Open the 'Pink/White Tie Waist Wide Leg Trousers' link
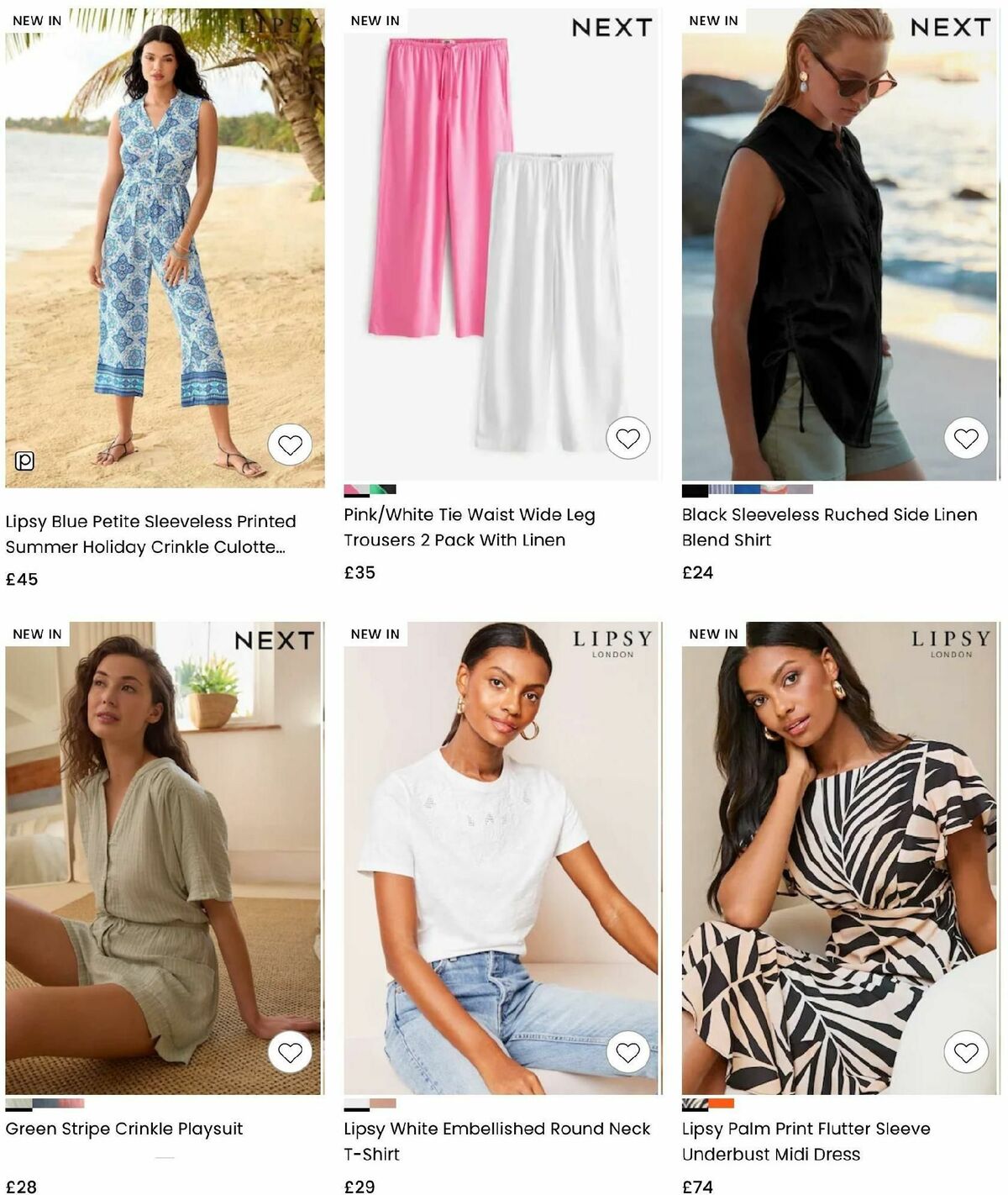This screenshot has width=1008, height=1195. click(x=469, y=528)
